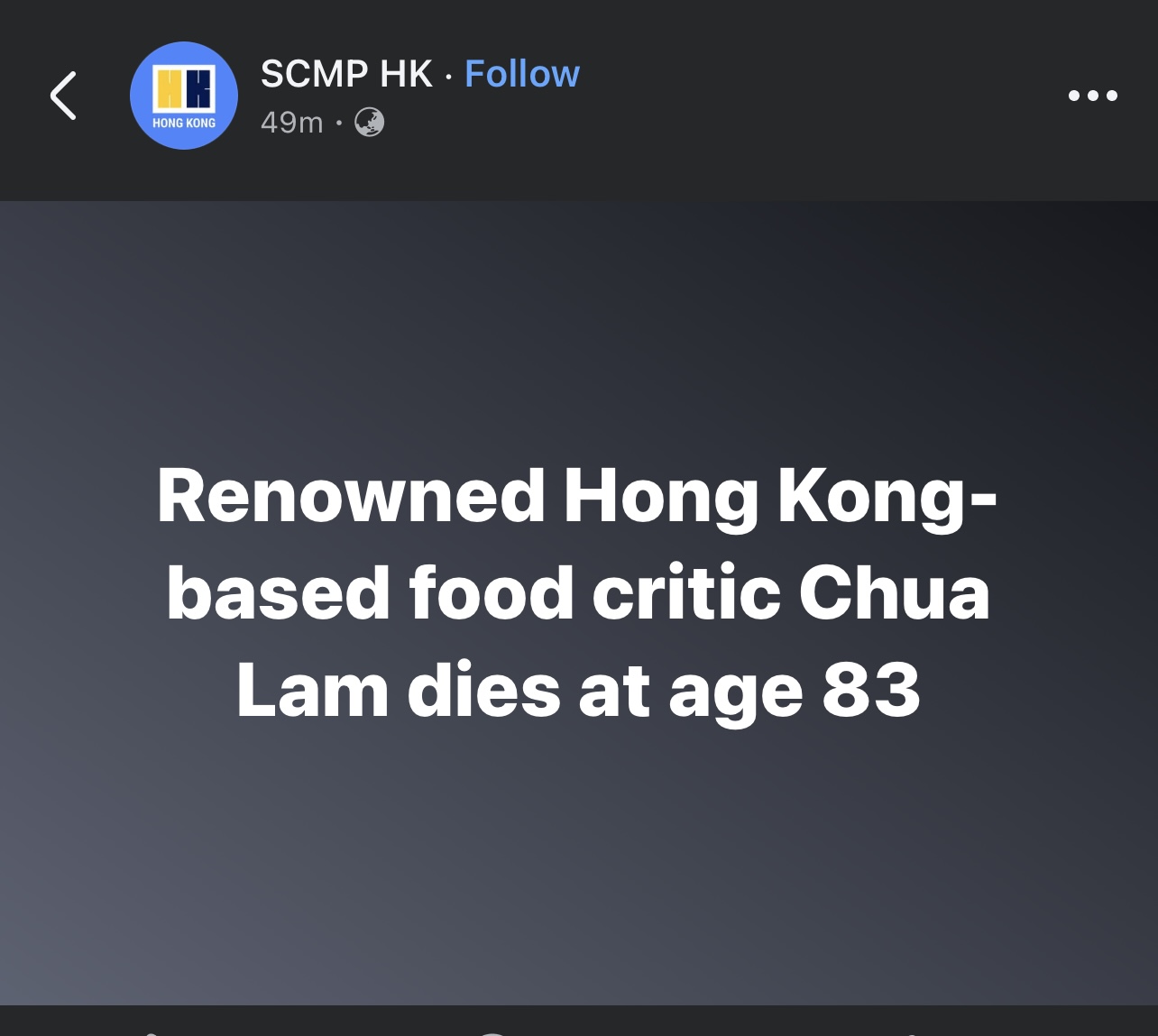Open SCMP HK page name
This screenshot has width=1158, height=1036.
pyautogui.click(x=346, y=74)
